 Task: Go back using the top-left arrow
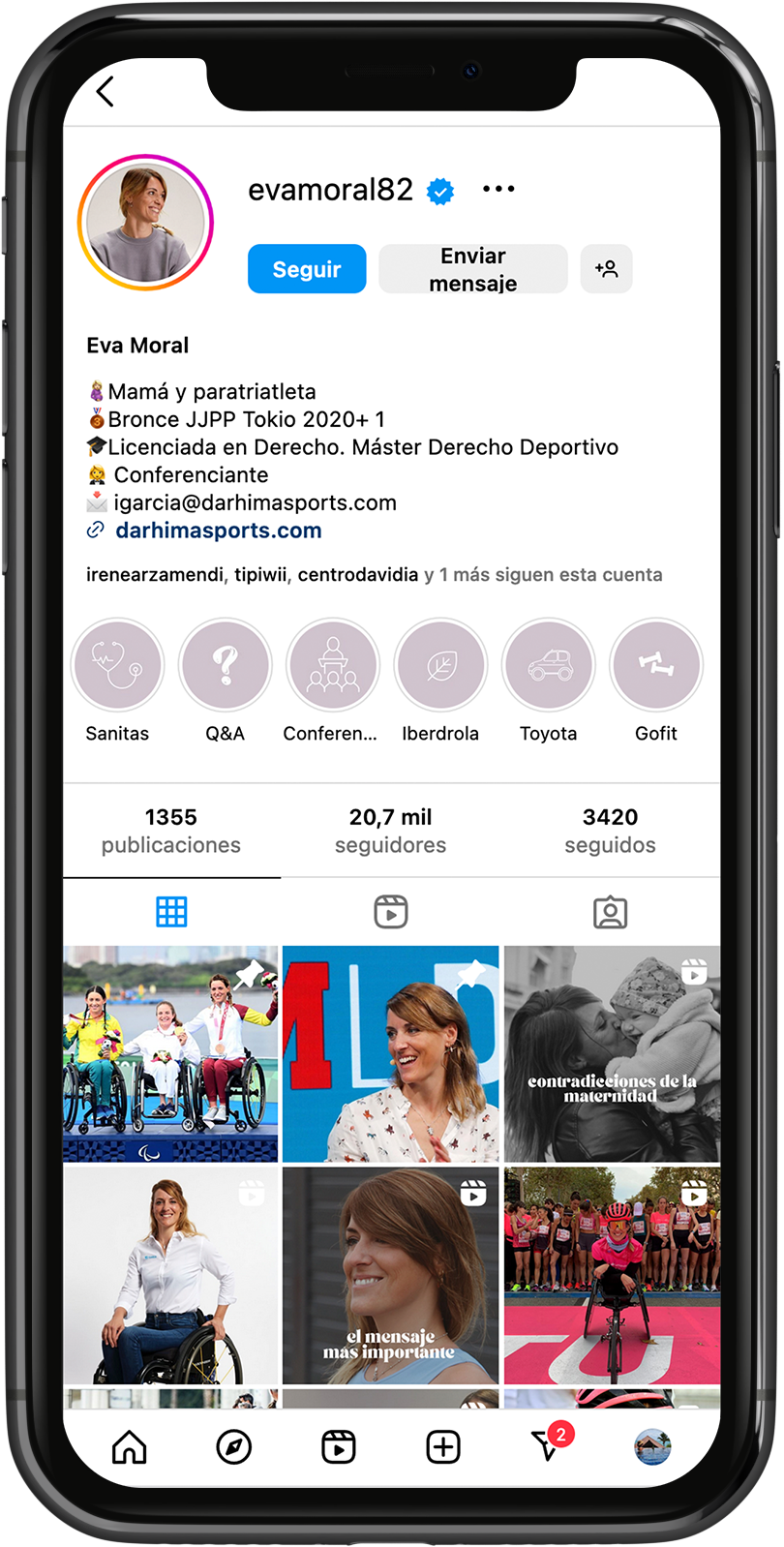106,92
